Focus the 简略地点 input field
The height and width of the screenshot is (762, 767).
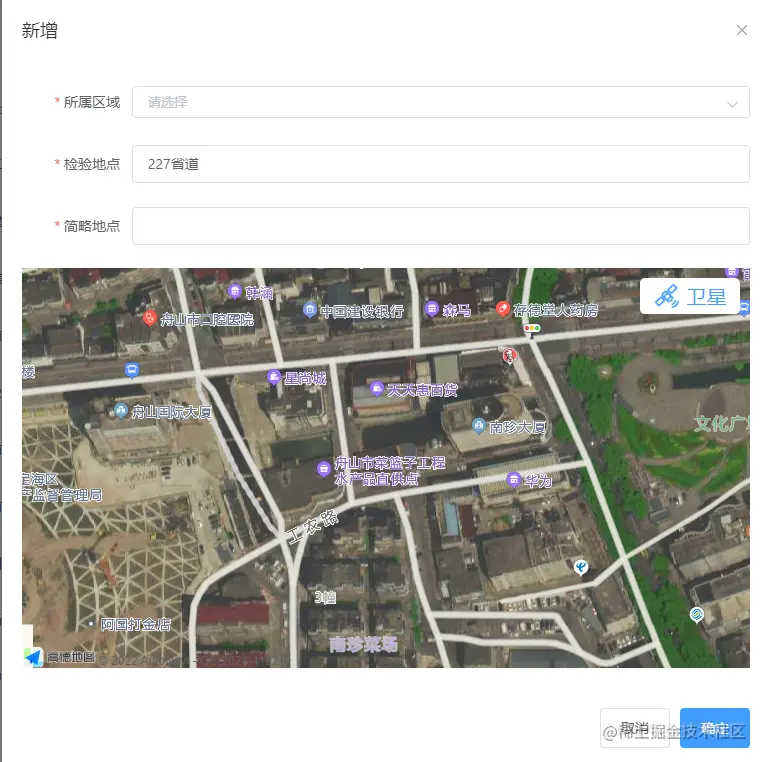click(x=440, y=226)
